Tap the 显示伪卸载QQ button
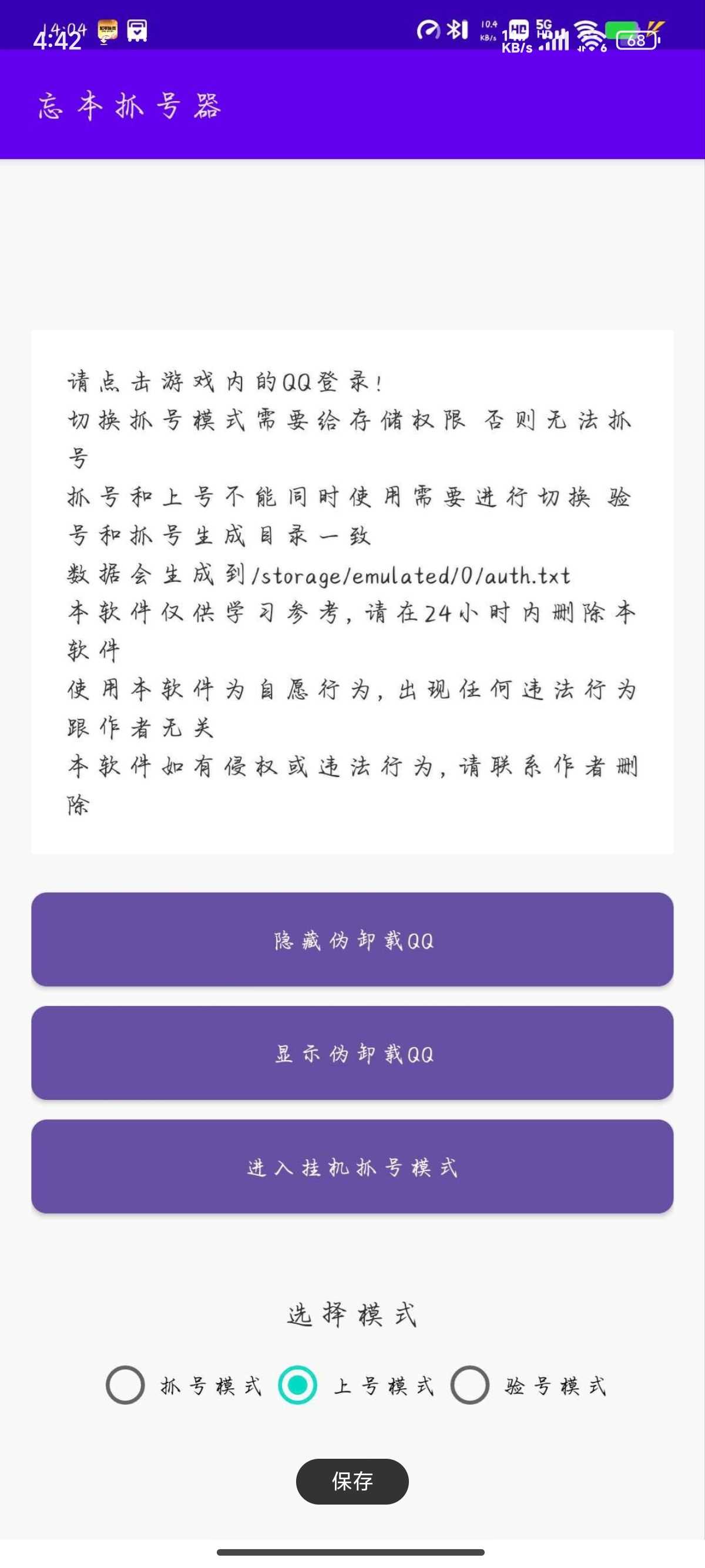The width and height of the screenshot is (705, 1568). point(352,1052)
